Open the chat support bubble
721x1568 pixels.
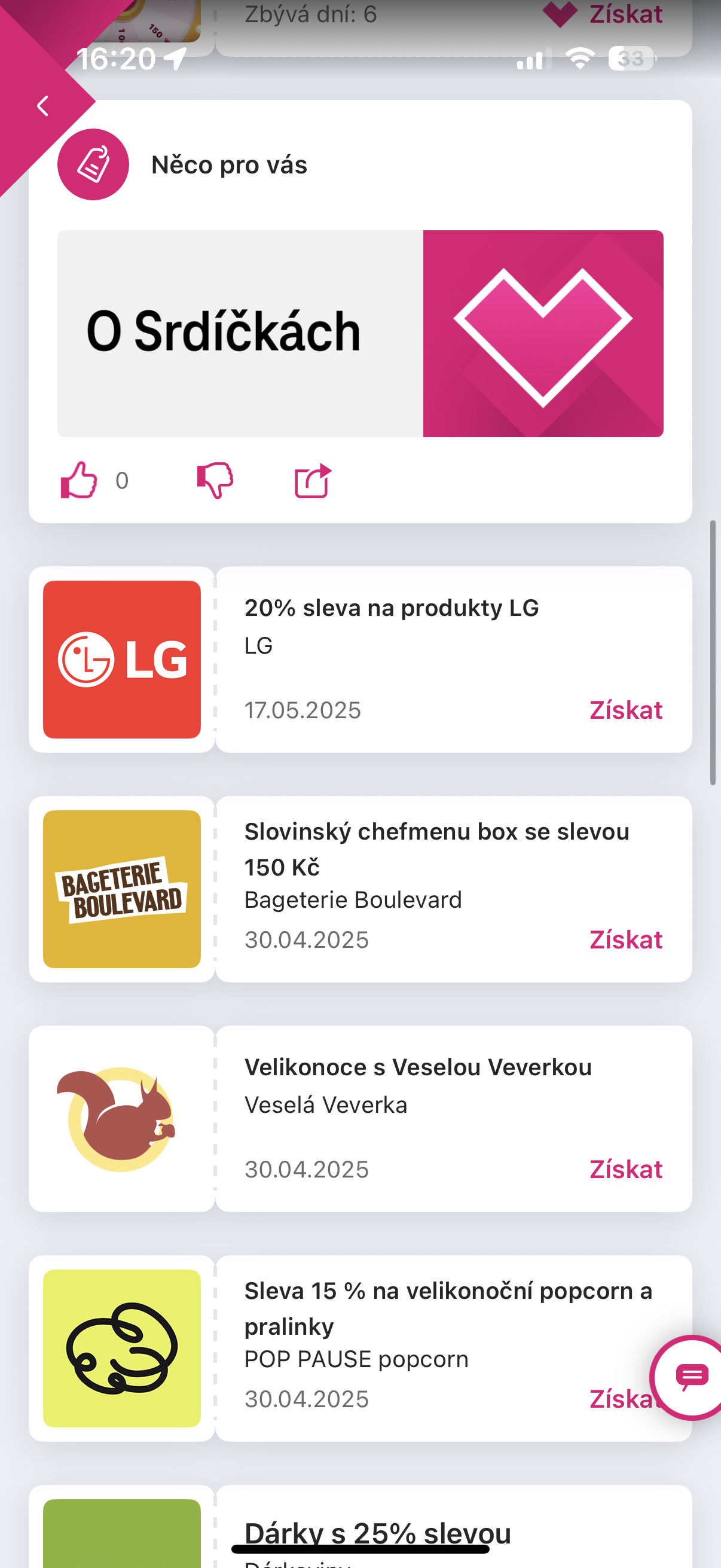(x=692, y=1377)
